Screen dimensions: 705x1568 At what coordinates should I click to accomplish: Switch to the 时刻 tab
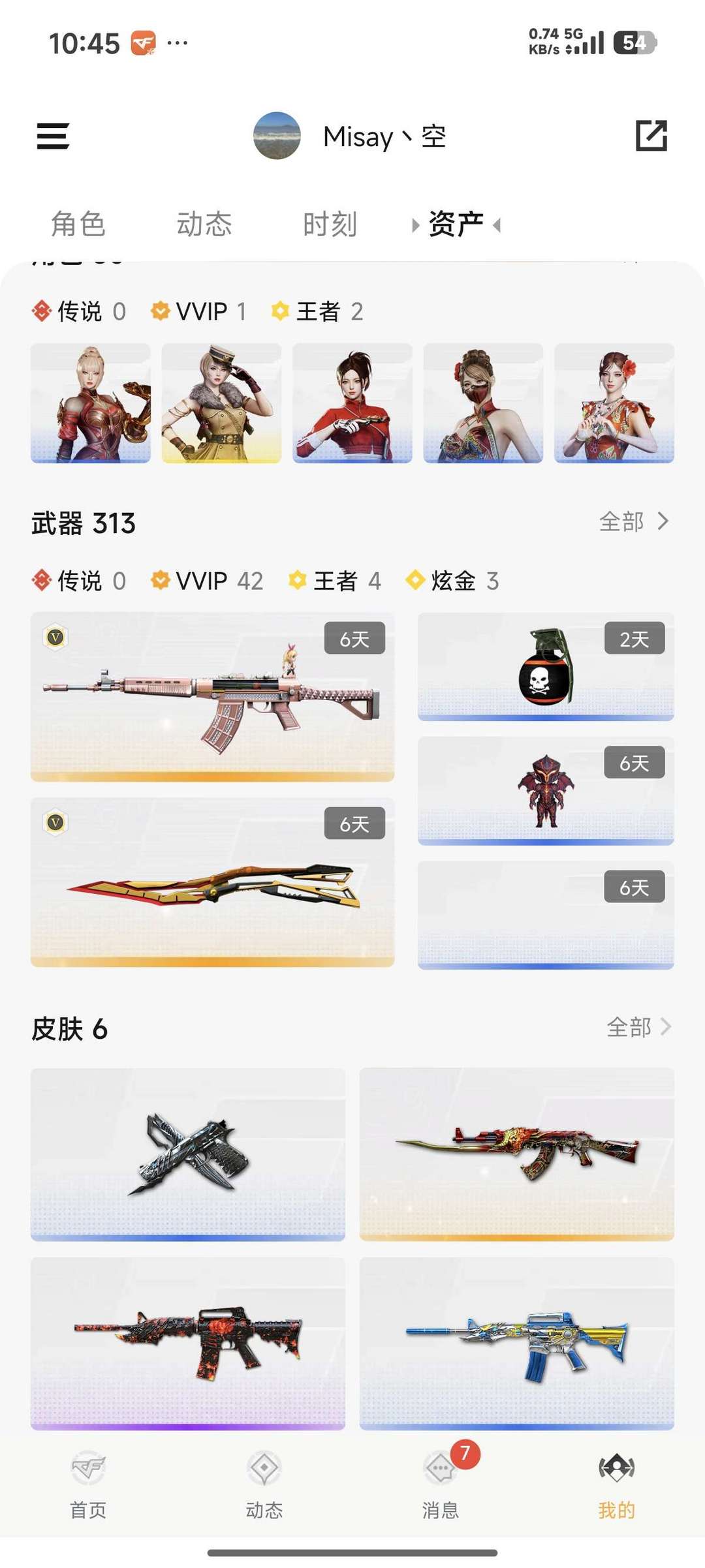tap(330, 224)
